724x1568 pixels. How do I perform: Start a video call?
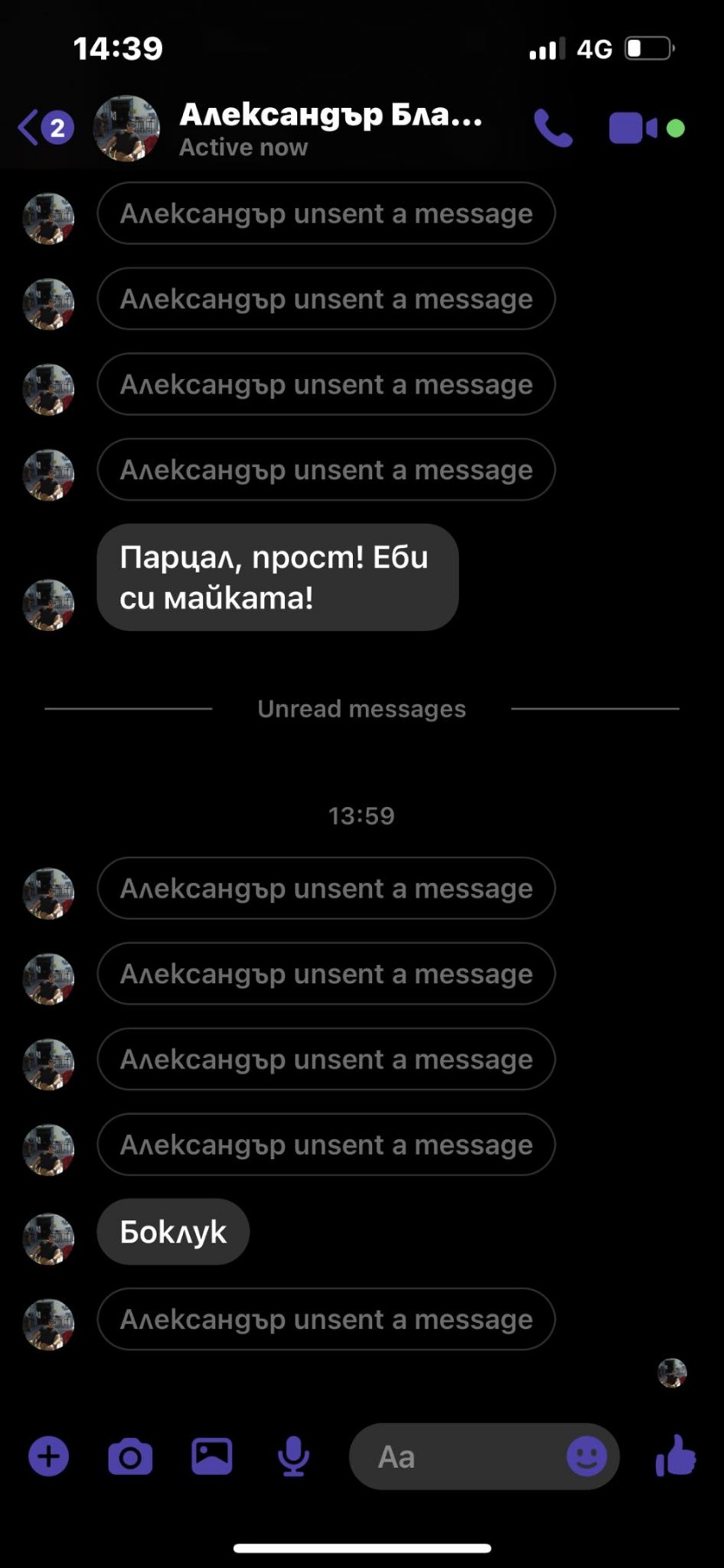[x=633, y=128]
